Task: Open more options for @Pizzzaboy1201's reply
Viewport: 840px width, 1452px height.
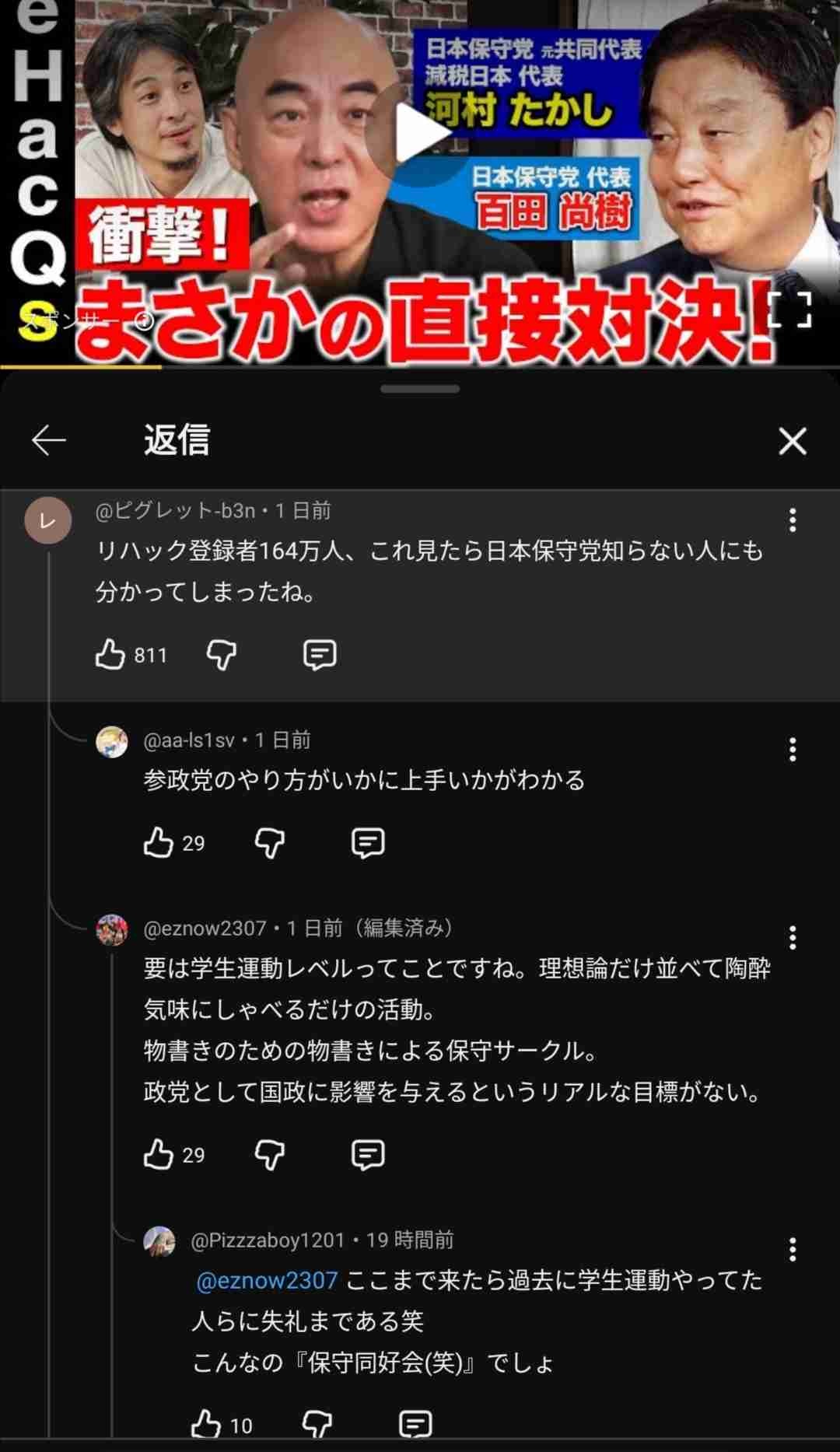Action: [792, 1249]
